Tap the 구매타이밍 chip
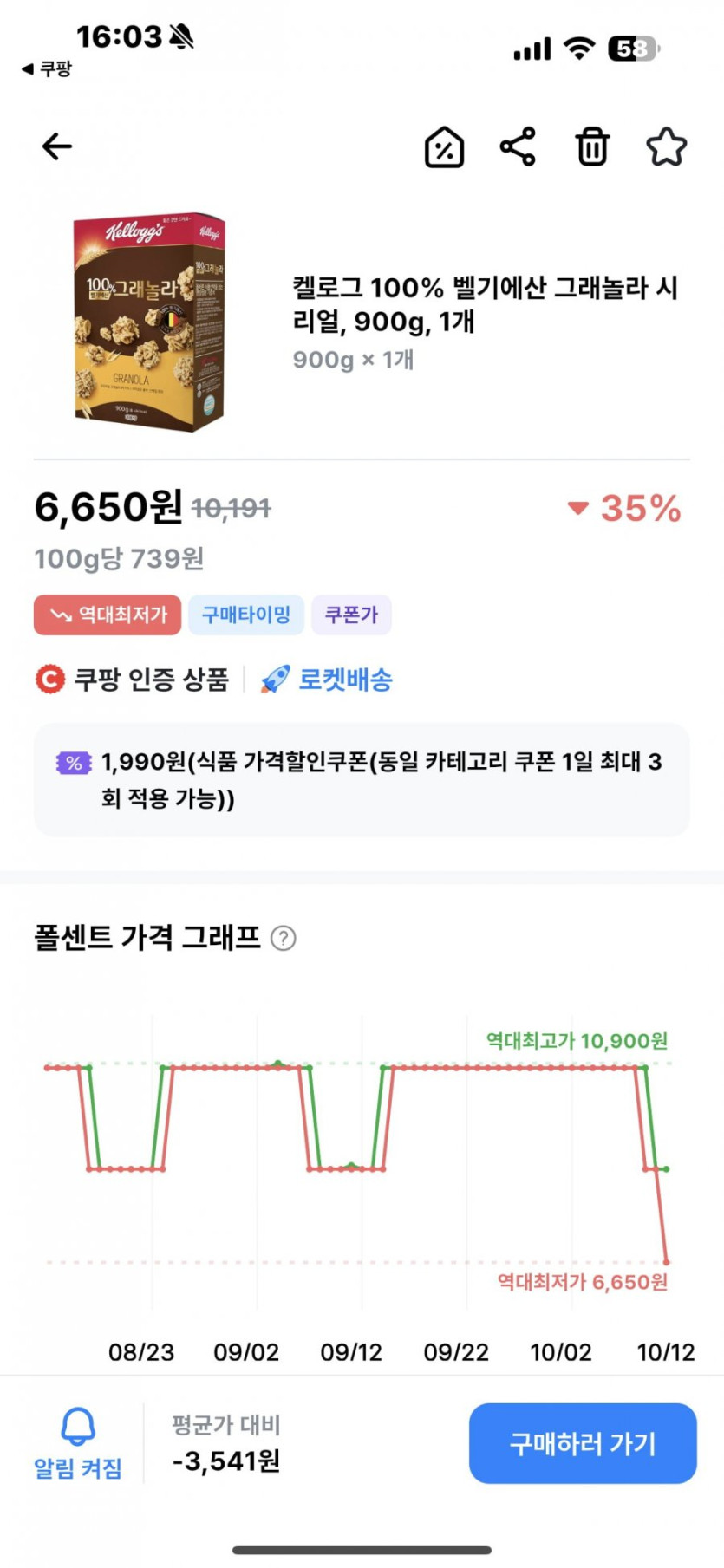724x1568 pixels. click(x=246, y=615)
